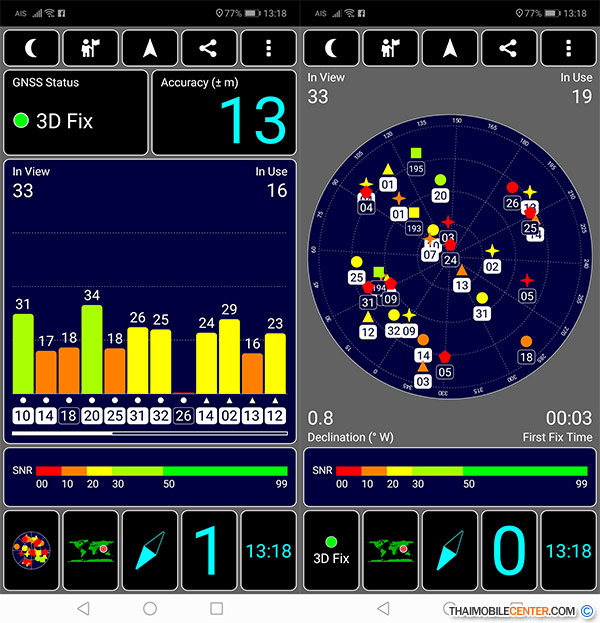Open the overflow menu beside Accuracy panel screen
Screen dimensions: 600x623
(268, 48)
